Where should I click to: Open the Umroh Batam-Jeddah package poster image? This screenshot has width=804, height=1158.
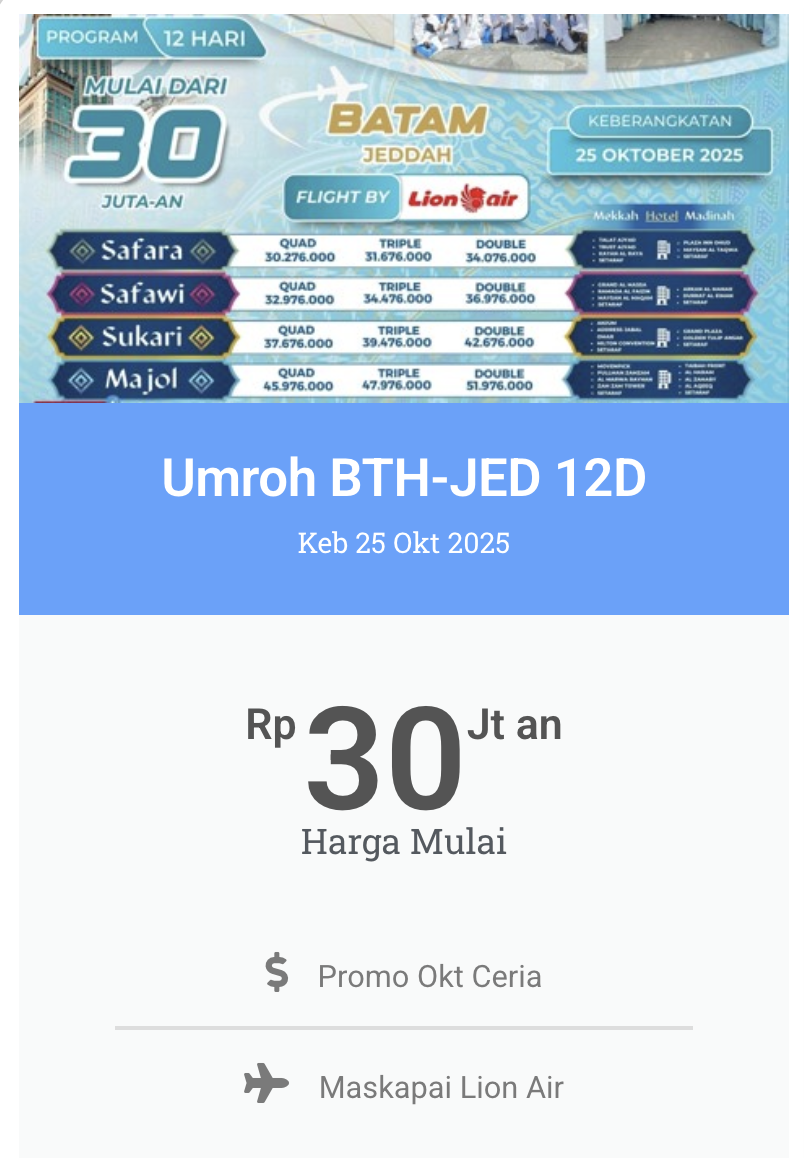pos(403,208)
